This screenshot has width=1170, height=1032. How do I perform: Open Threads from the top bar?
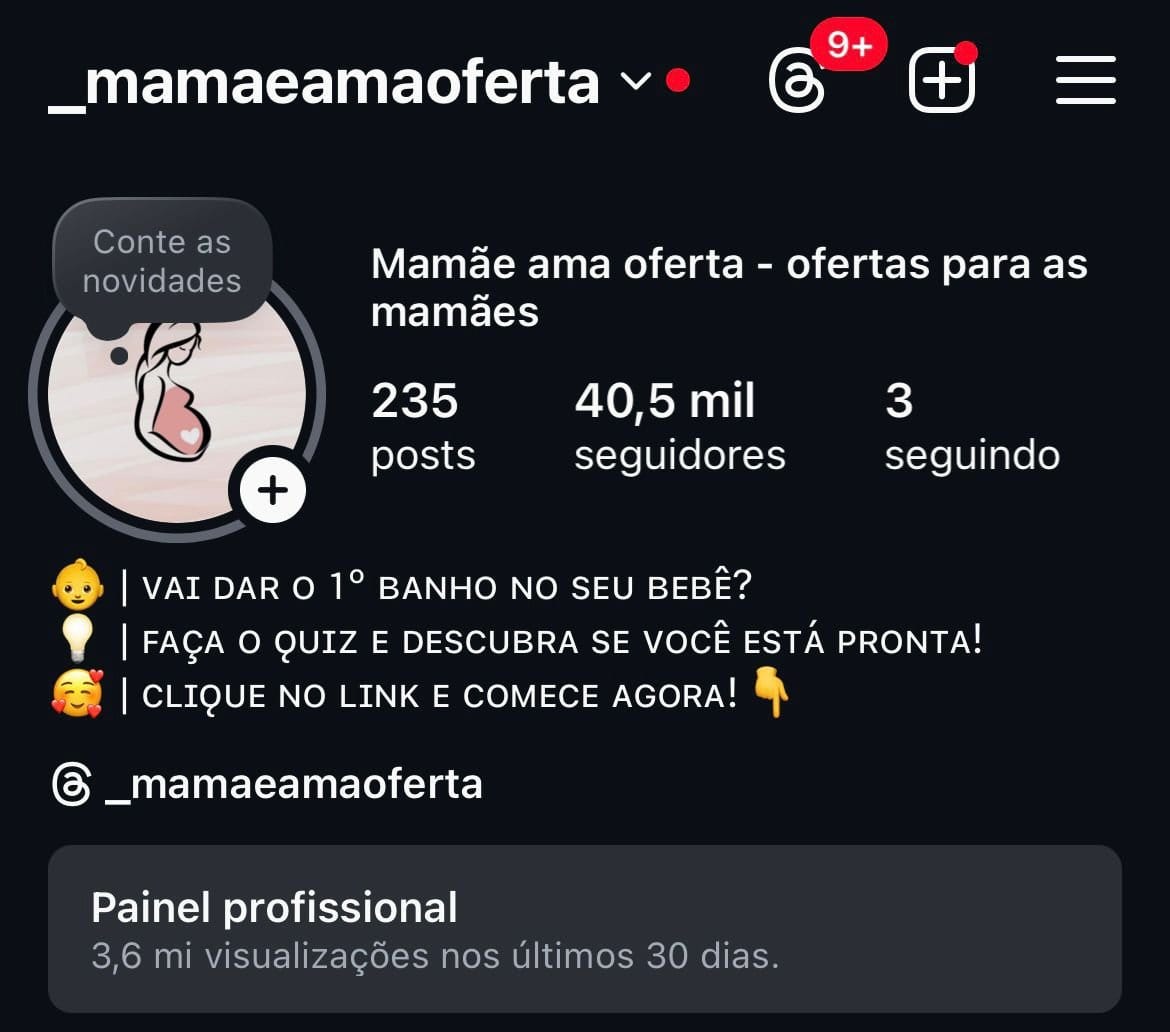[x=797, y=80]
